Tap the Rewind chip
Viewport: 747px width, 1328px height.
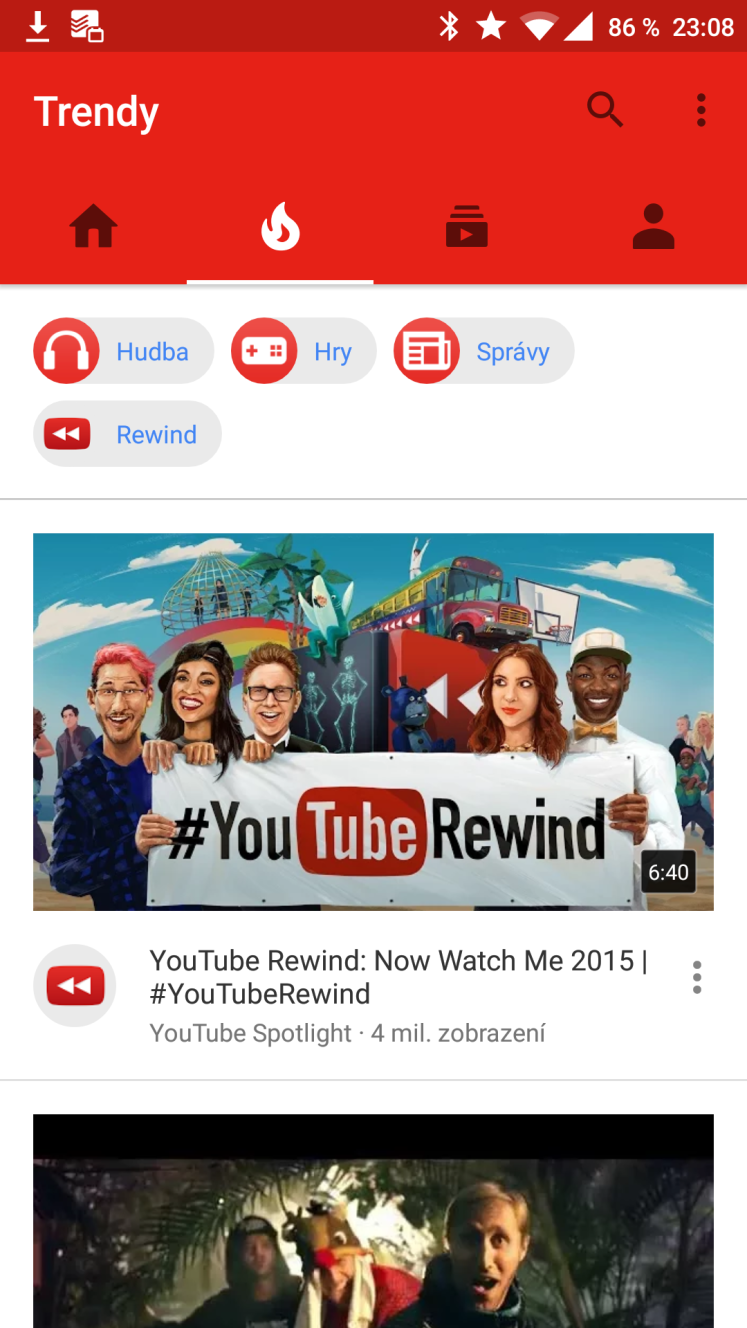[x=127, y=434]
